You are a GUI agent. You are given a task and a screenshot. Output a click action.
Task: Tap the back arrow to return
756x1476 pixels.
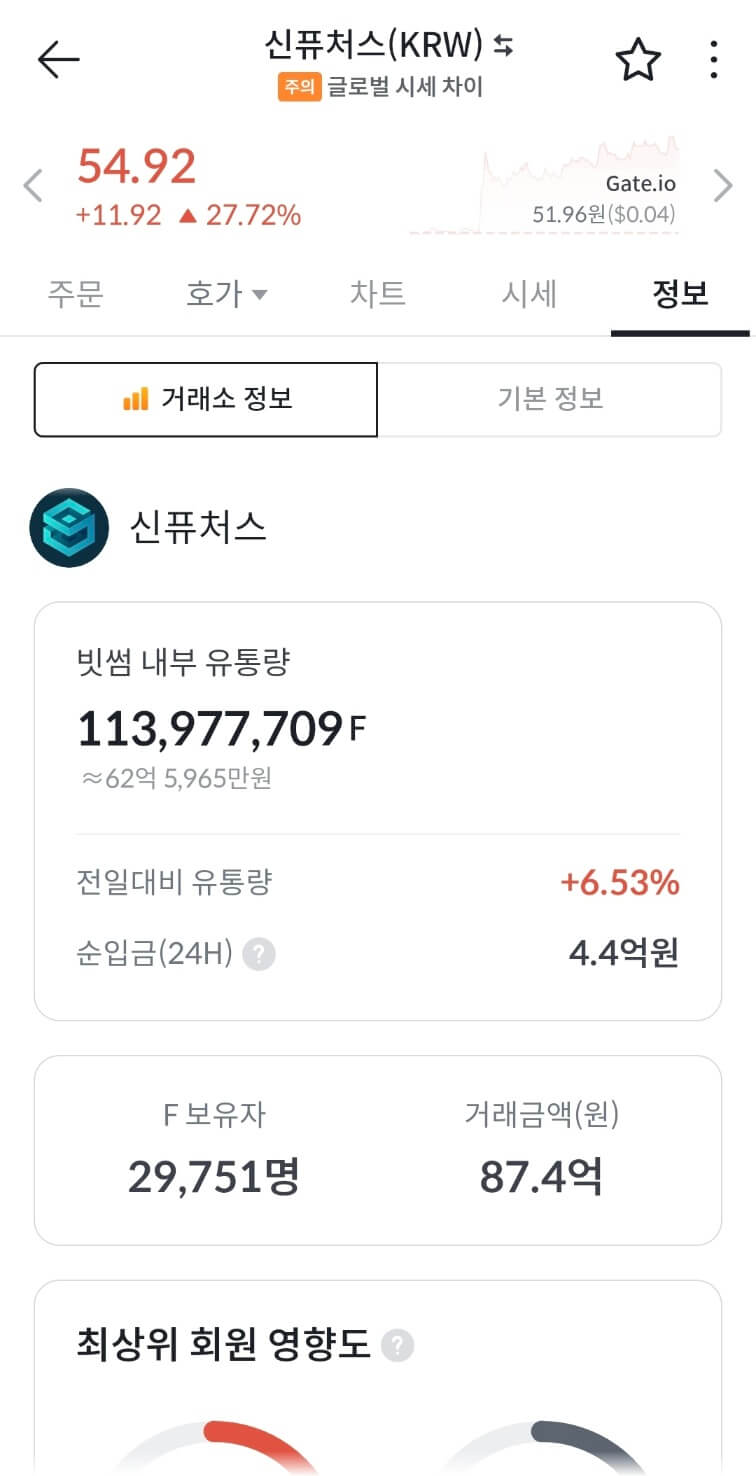coord(58,58)
